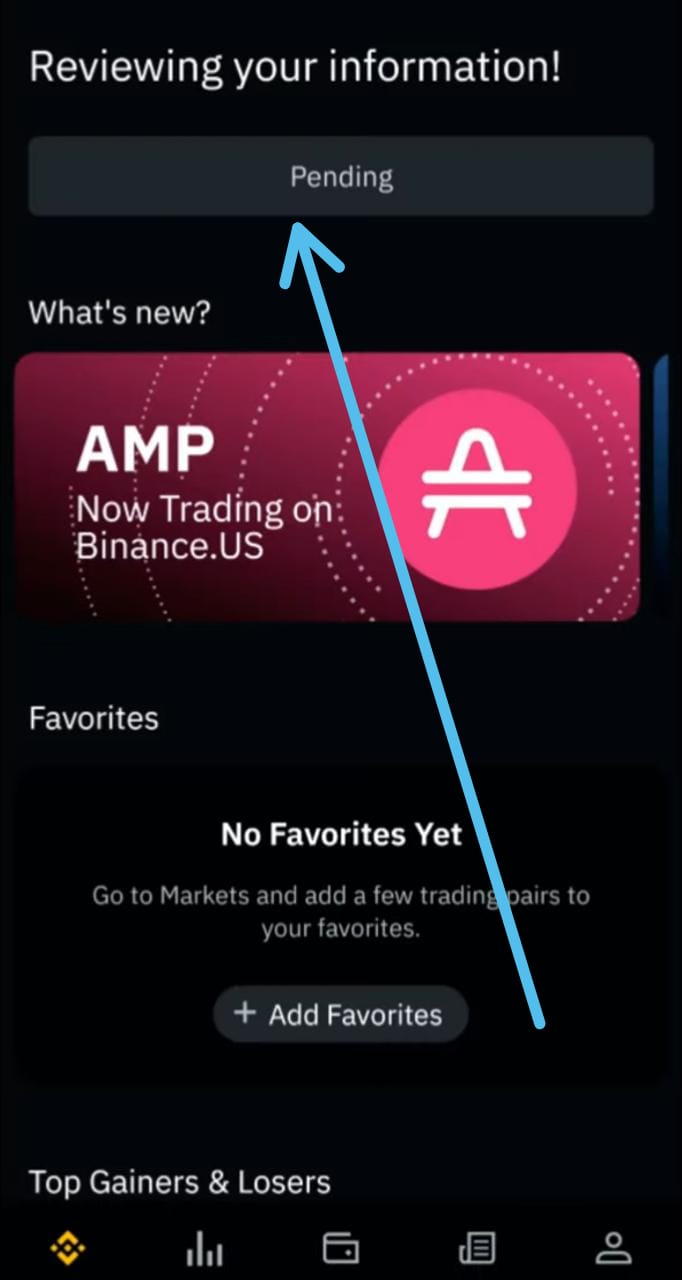Screen dimensions: 682x1280
Task: Open the Wallet tab
Action: click(341, 1248)
